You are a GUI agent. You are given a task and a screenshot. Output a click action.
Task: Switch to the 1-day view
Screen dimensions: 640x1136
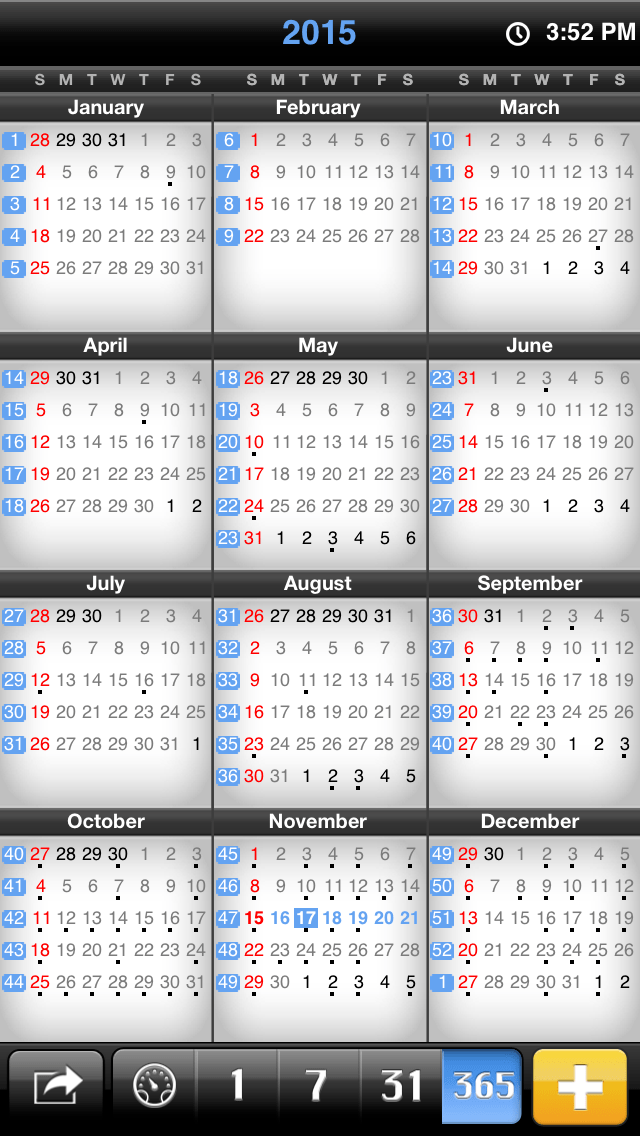point(237,1086)
